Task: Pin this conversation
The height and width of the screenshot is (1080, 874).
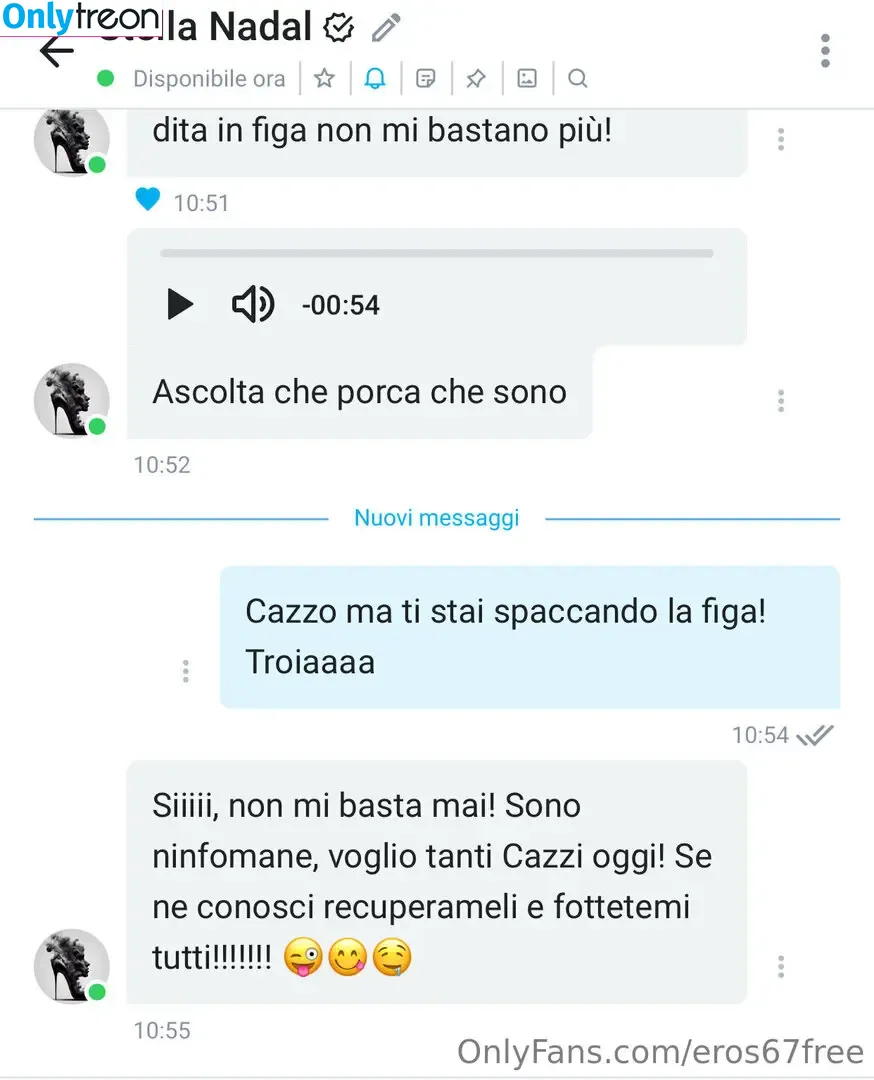Action: point(476,79)
